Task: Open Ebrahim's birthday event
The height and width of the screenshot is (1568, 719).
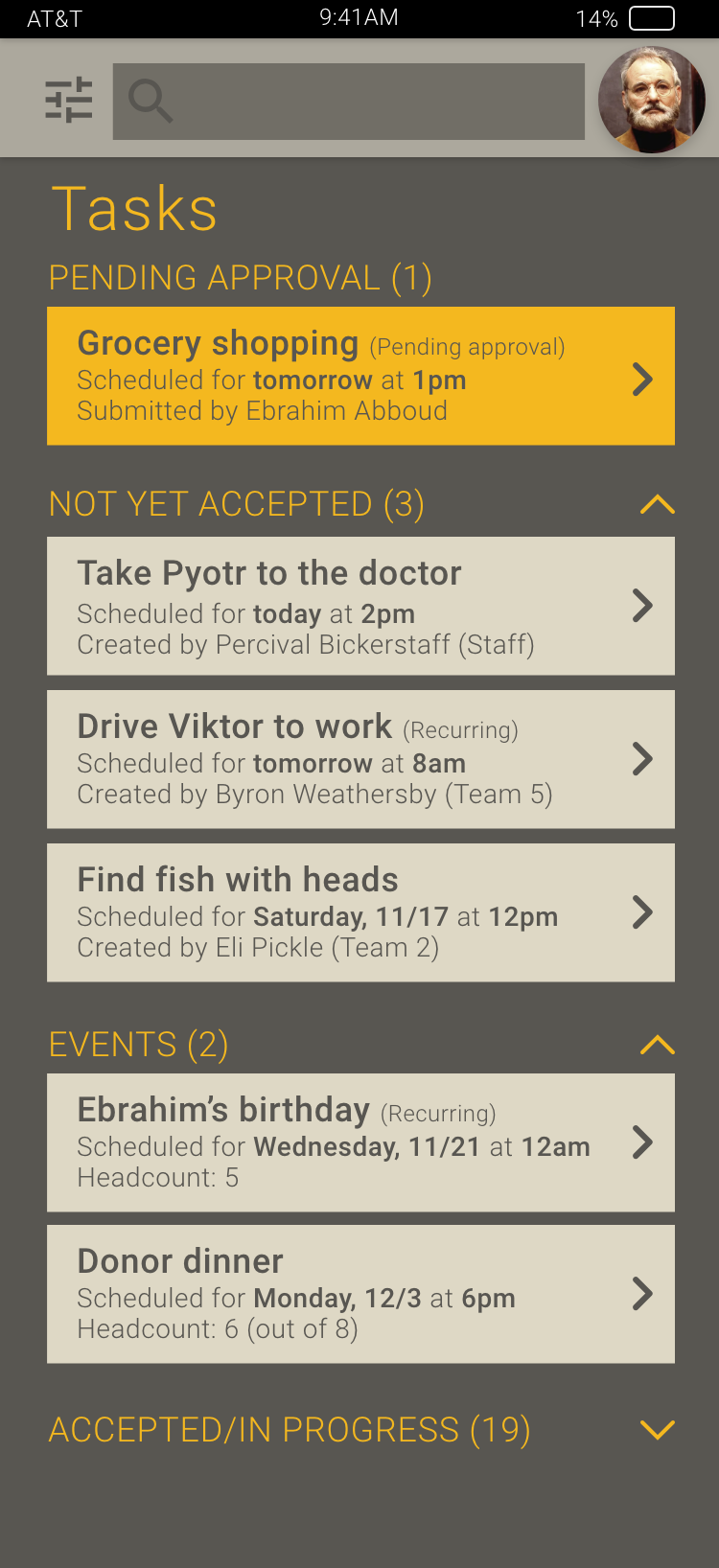Action: tap(360, 1142)
